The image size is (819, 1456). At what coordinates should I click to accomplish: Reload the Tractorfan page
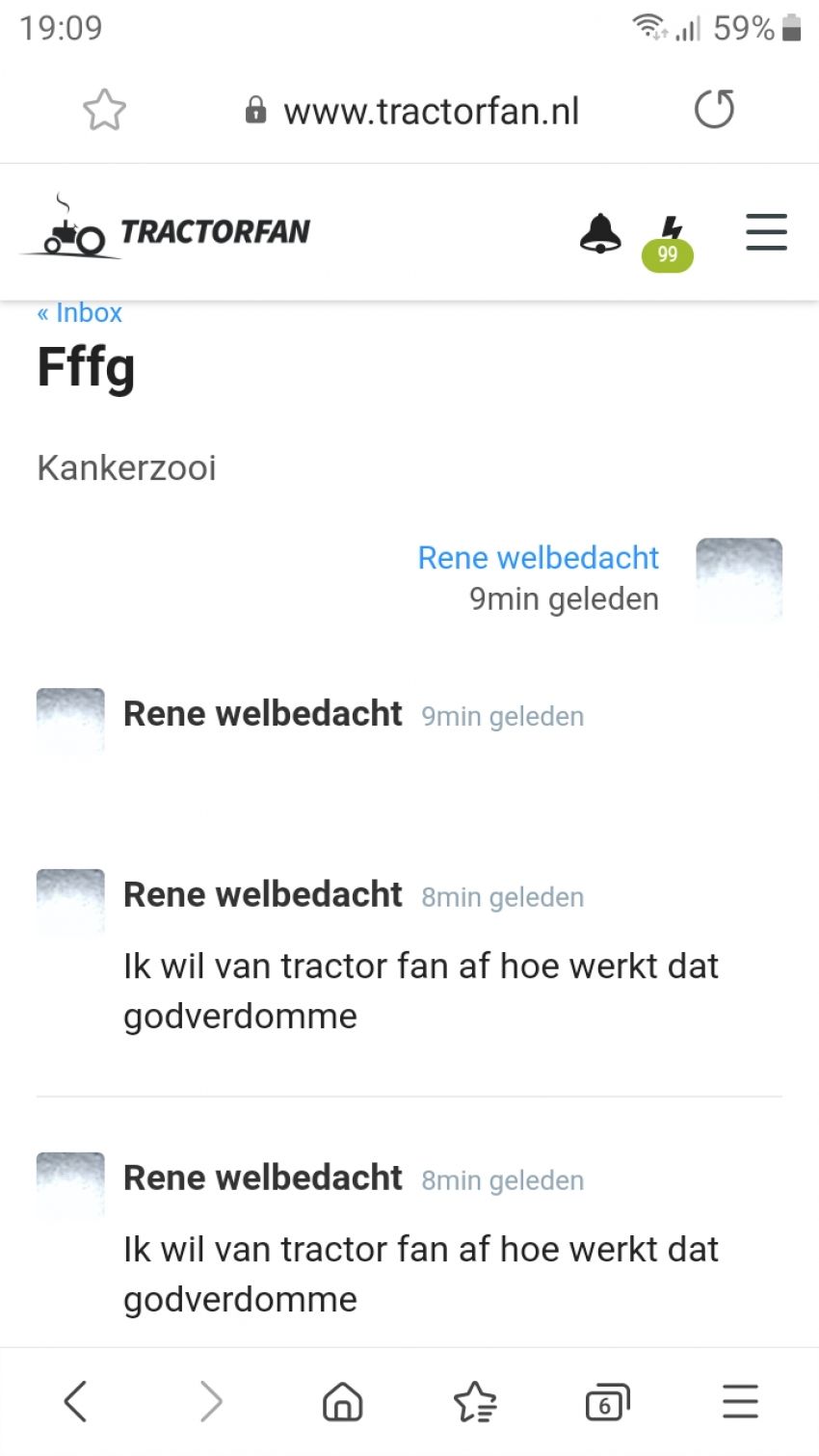pos(714,110)
